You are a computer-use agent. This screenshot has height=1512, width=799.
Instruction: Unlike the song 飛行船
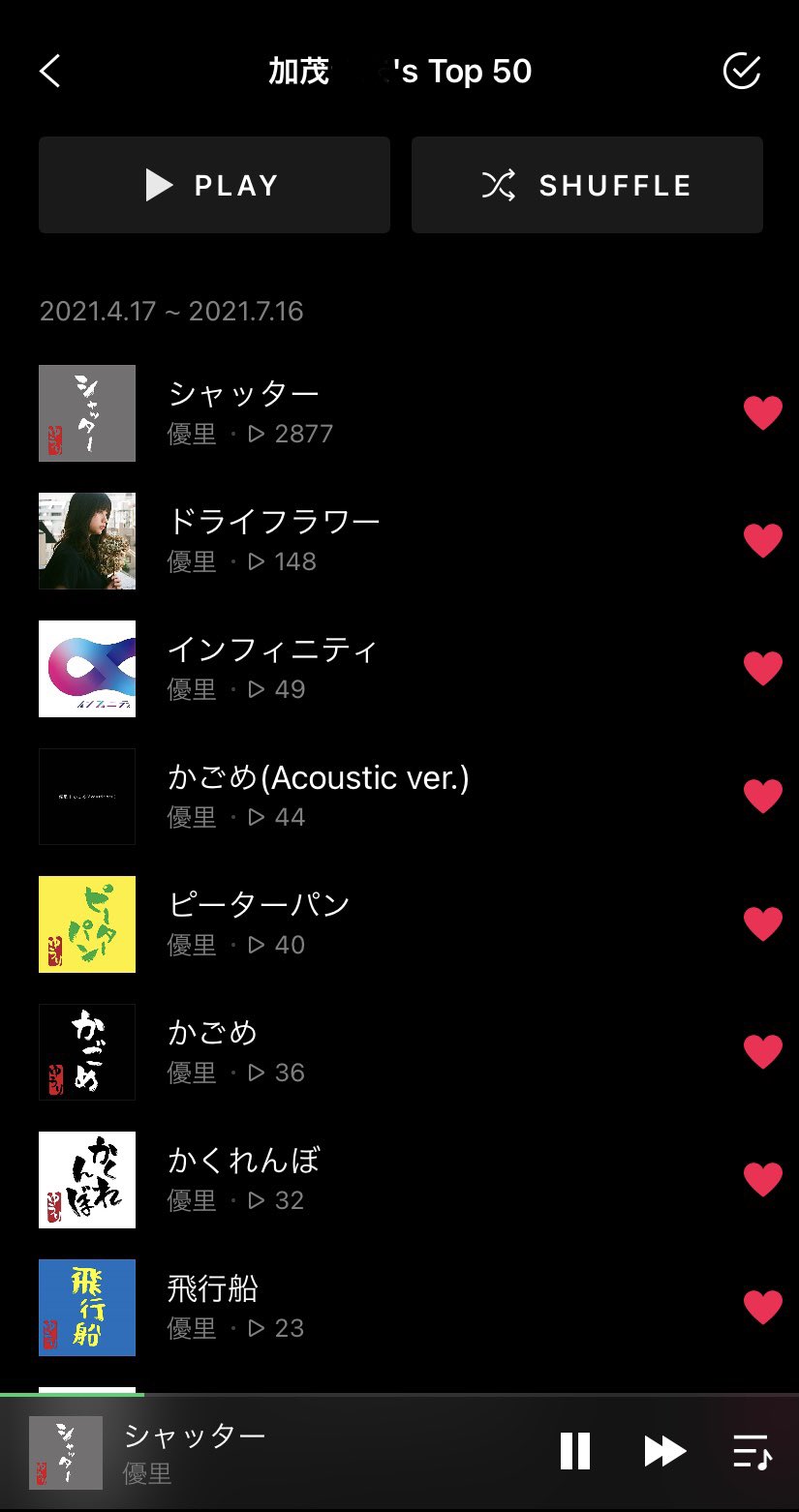[x=762, y=1307]
